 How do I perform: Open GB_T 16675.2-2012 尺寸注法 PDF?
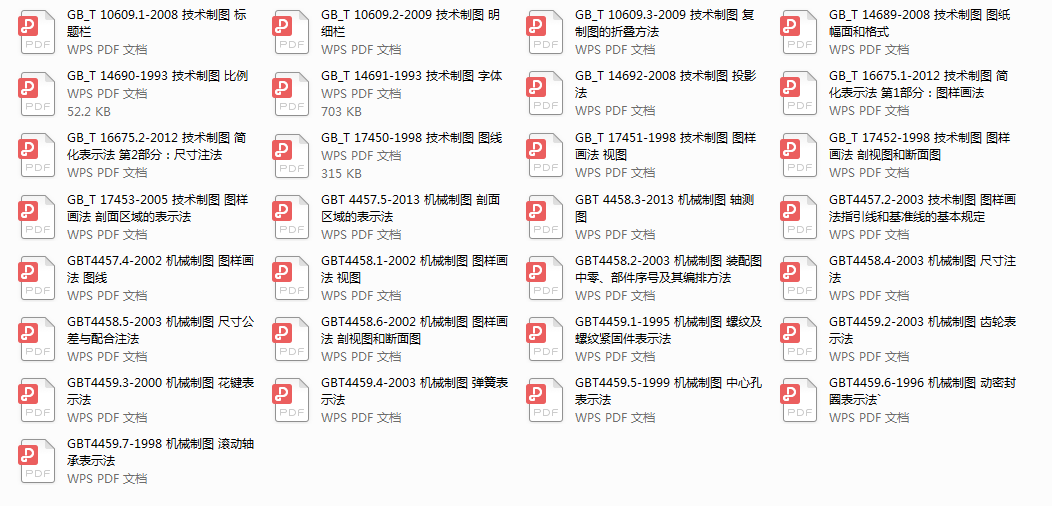tap(37, 156)
